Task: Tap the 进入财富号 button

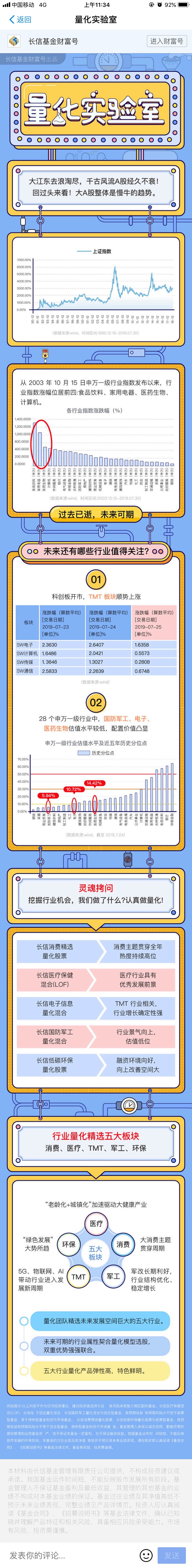Action: 166,41
